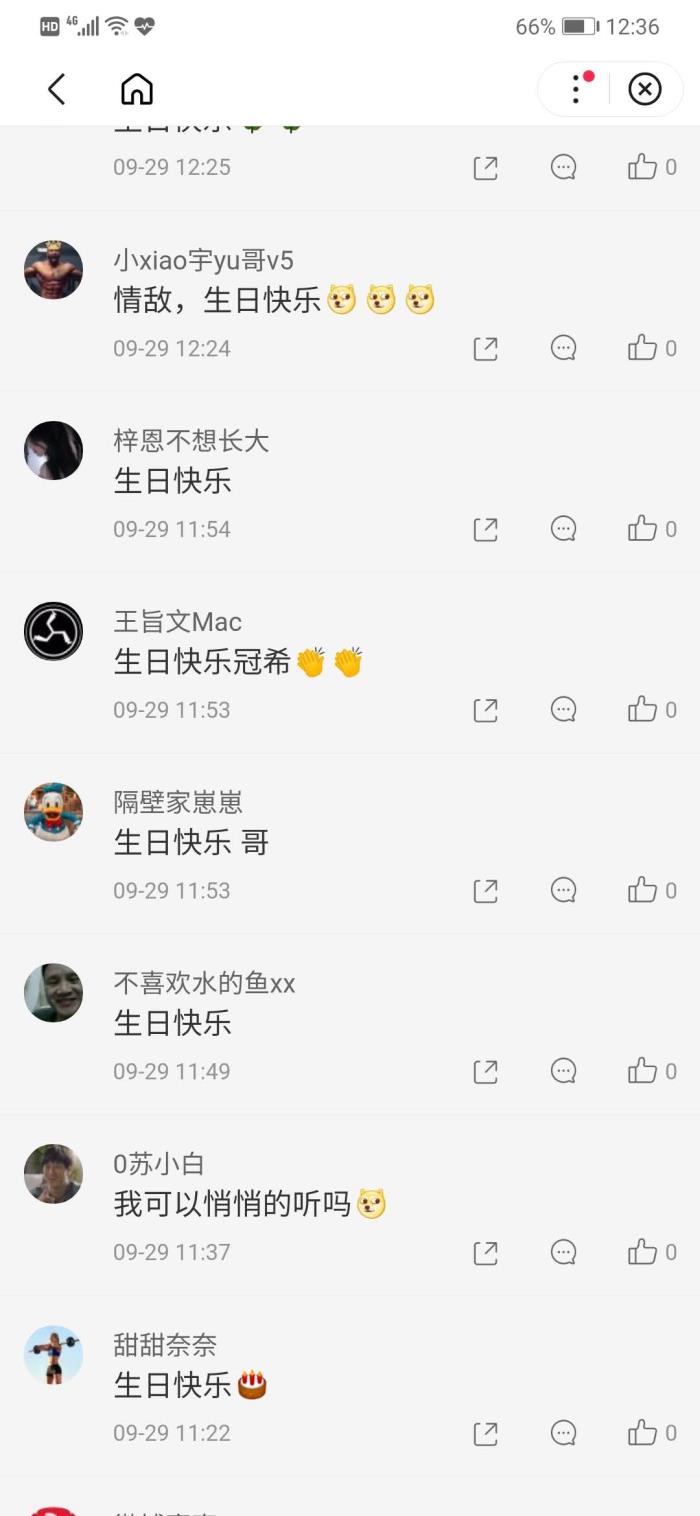Reply to 小xiao宇yu哥v5's comment
The image size is (700, 1516).
point(564,348)
